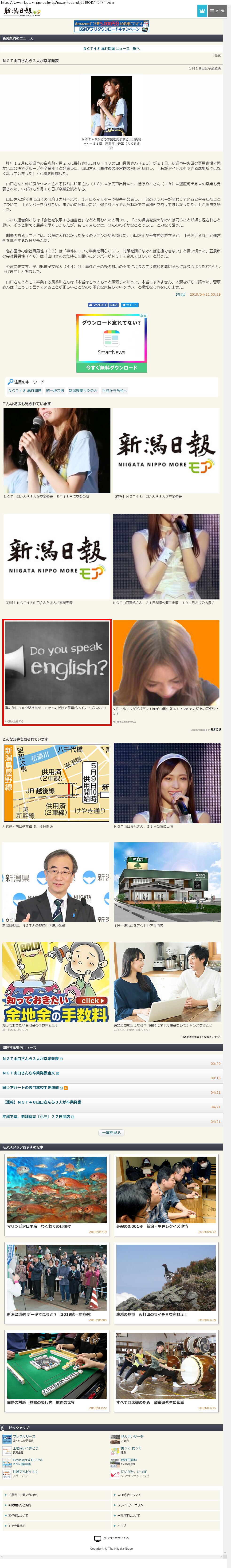Go to the NGT48 assault issue news list

112,48
